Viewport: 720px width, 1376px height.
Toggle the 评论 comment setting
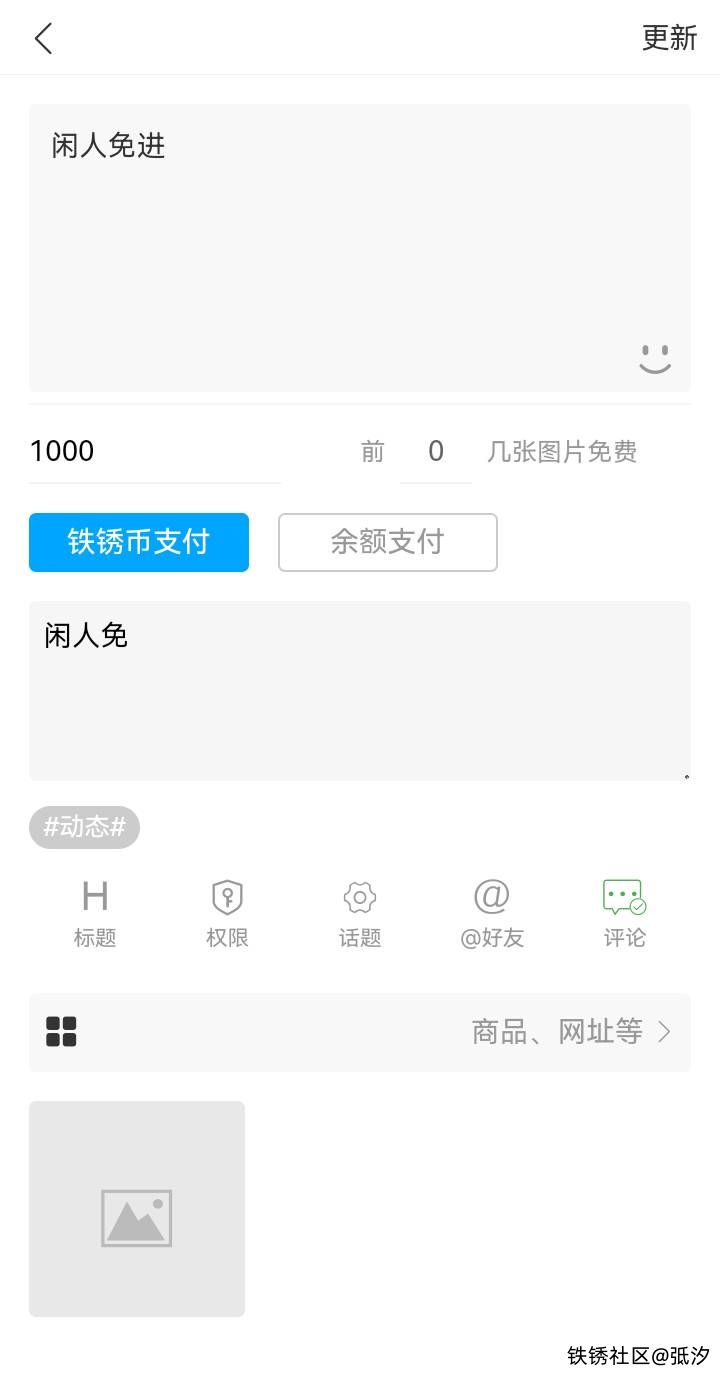[x=624, y=912]
